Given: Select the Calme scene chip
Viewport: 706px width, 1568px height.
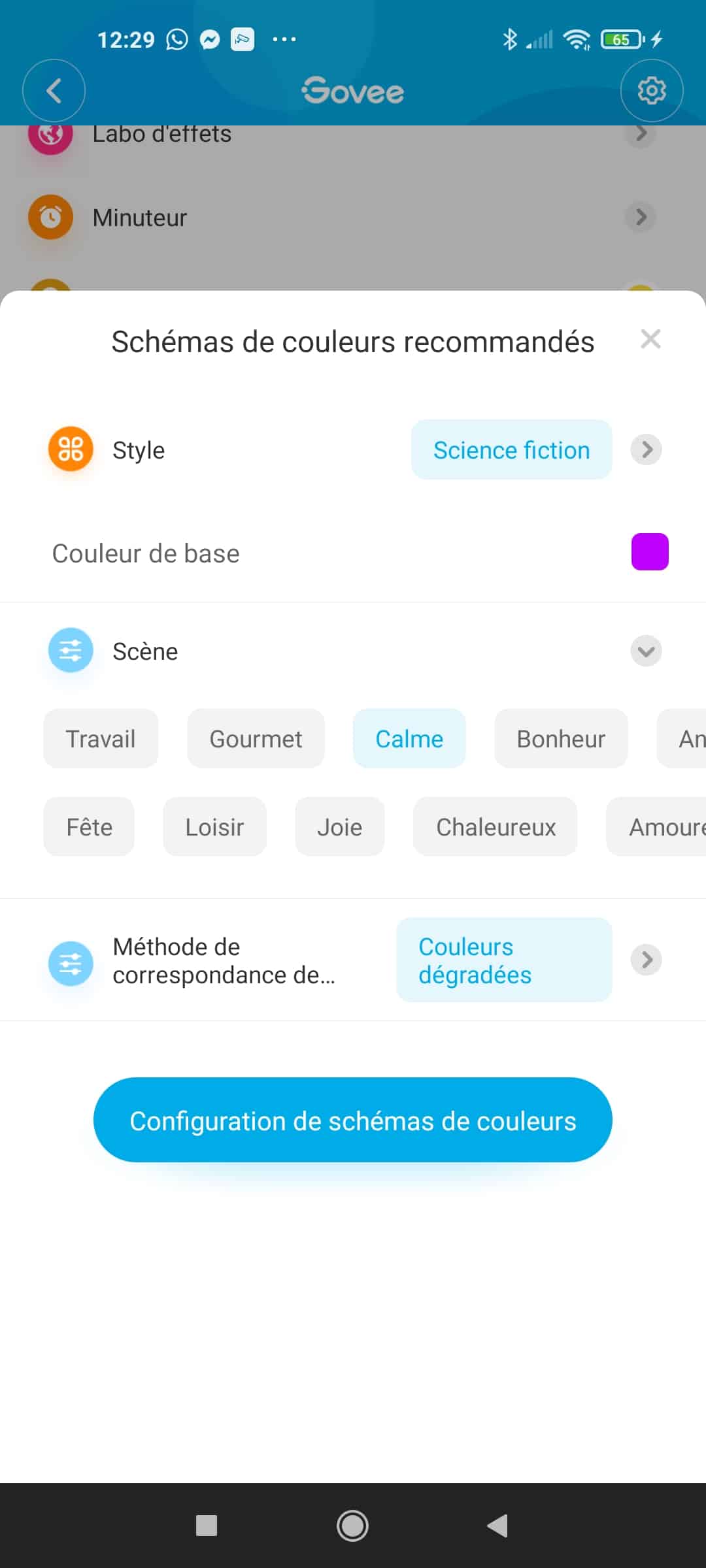Looking at the screenshot, I should click(409, 738).
